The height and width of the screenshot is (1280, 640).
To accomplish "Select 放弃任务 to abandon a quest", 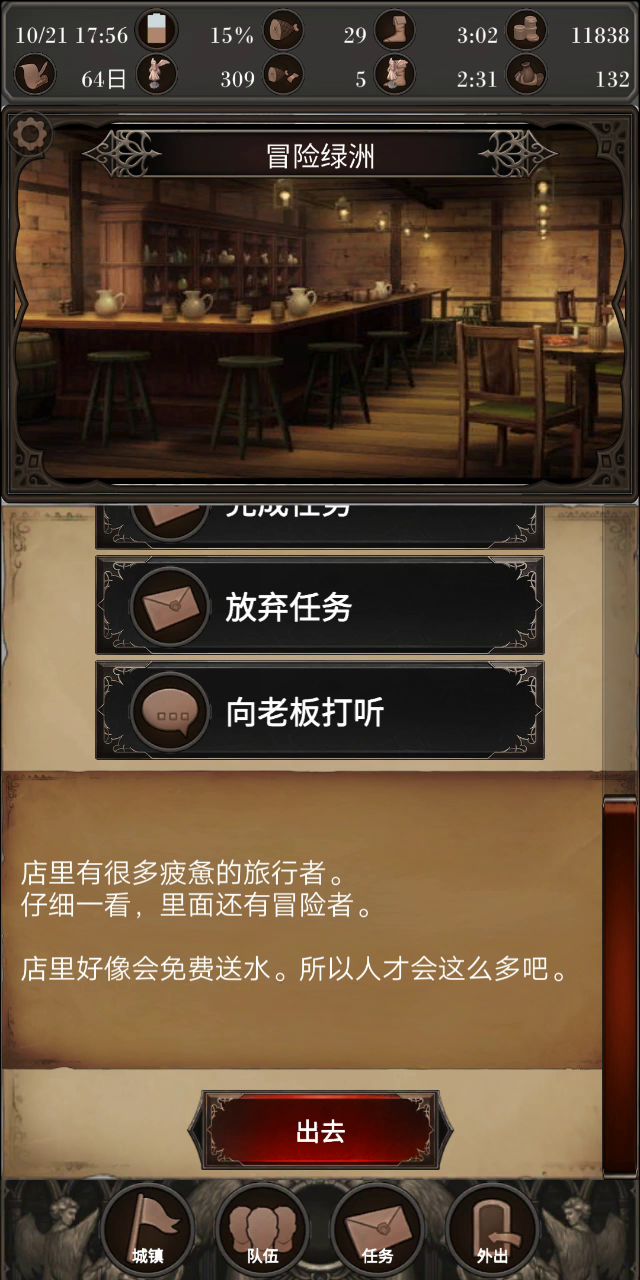I will pyautogui.click(x=320, y=606).
